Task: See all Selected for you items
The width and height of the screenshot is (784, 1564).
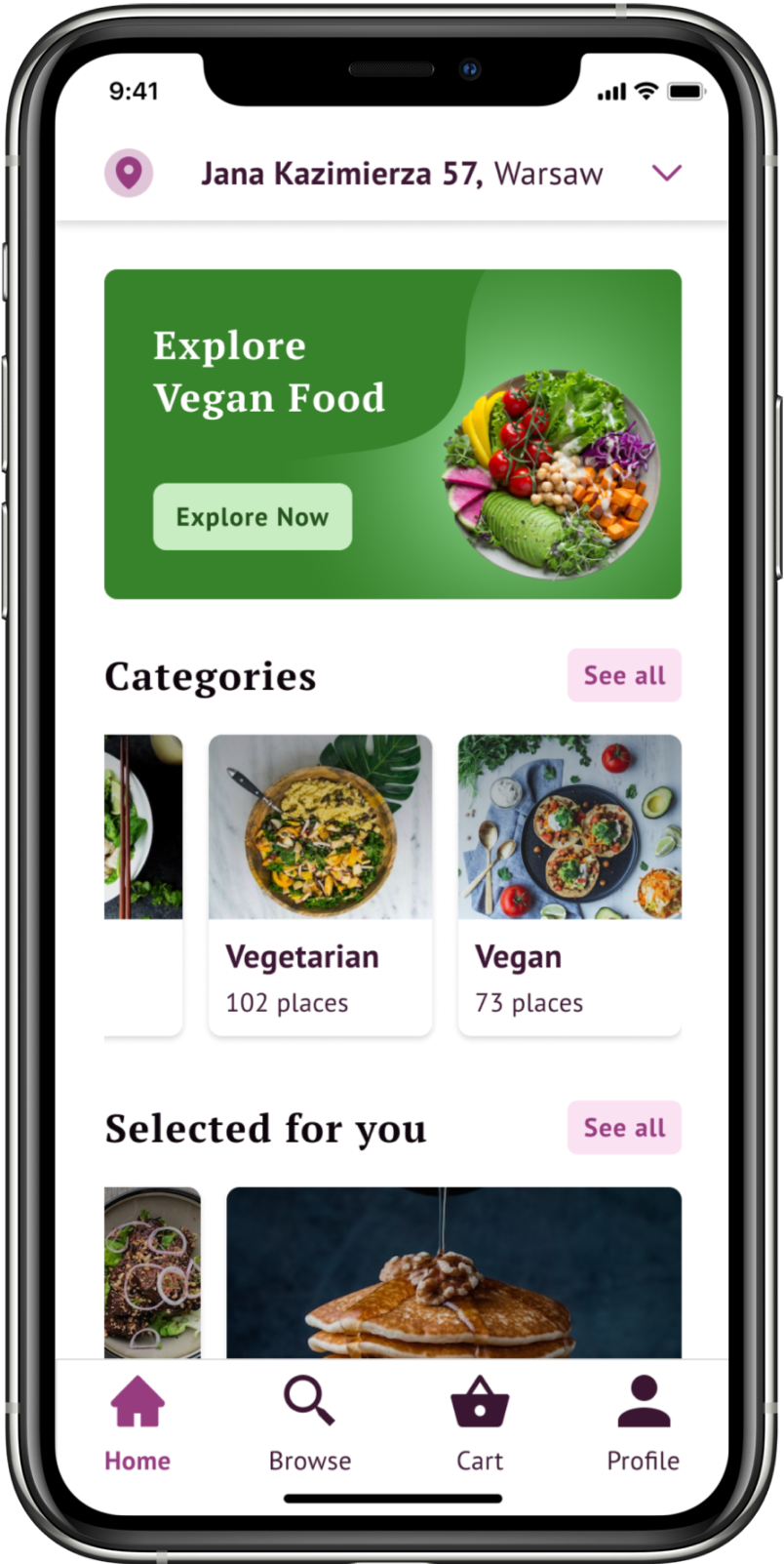Action: [624, 1128]
